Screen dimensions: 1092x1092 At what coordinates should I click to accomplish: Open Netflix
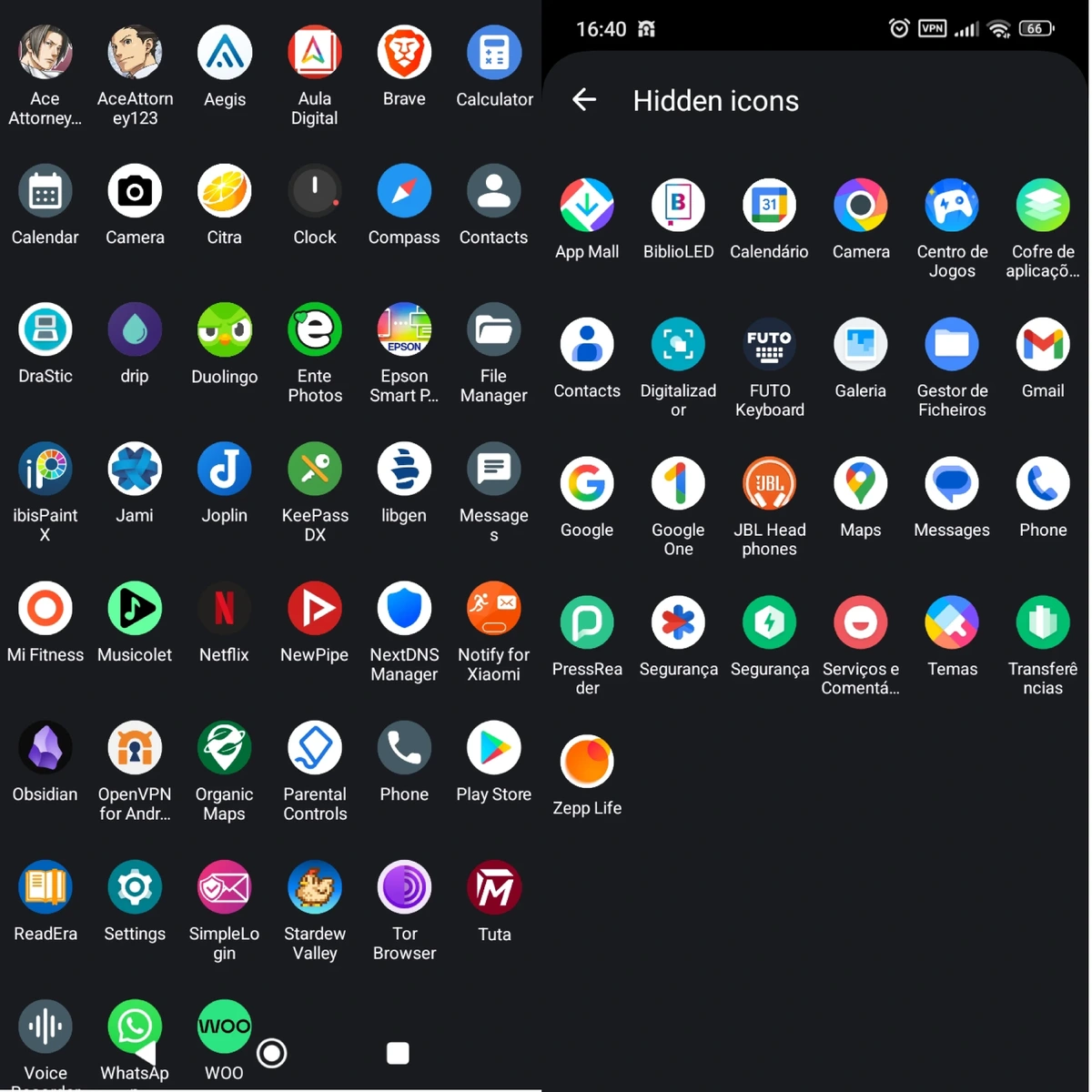(x=225, y=609)
